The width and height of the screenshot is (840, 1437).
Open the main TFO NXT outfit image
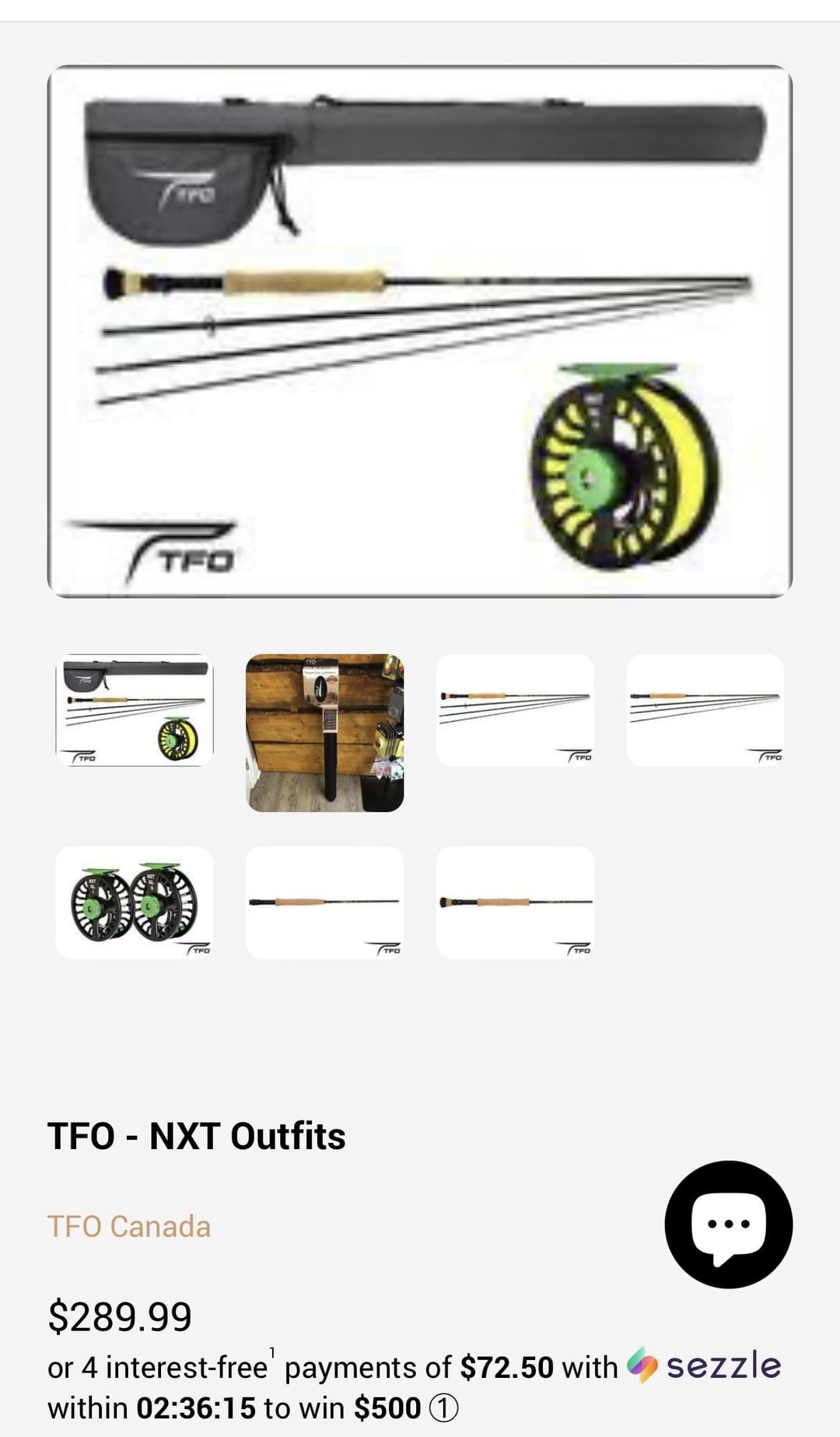point(420,331)
